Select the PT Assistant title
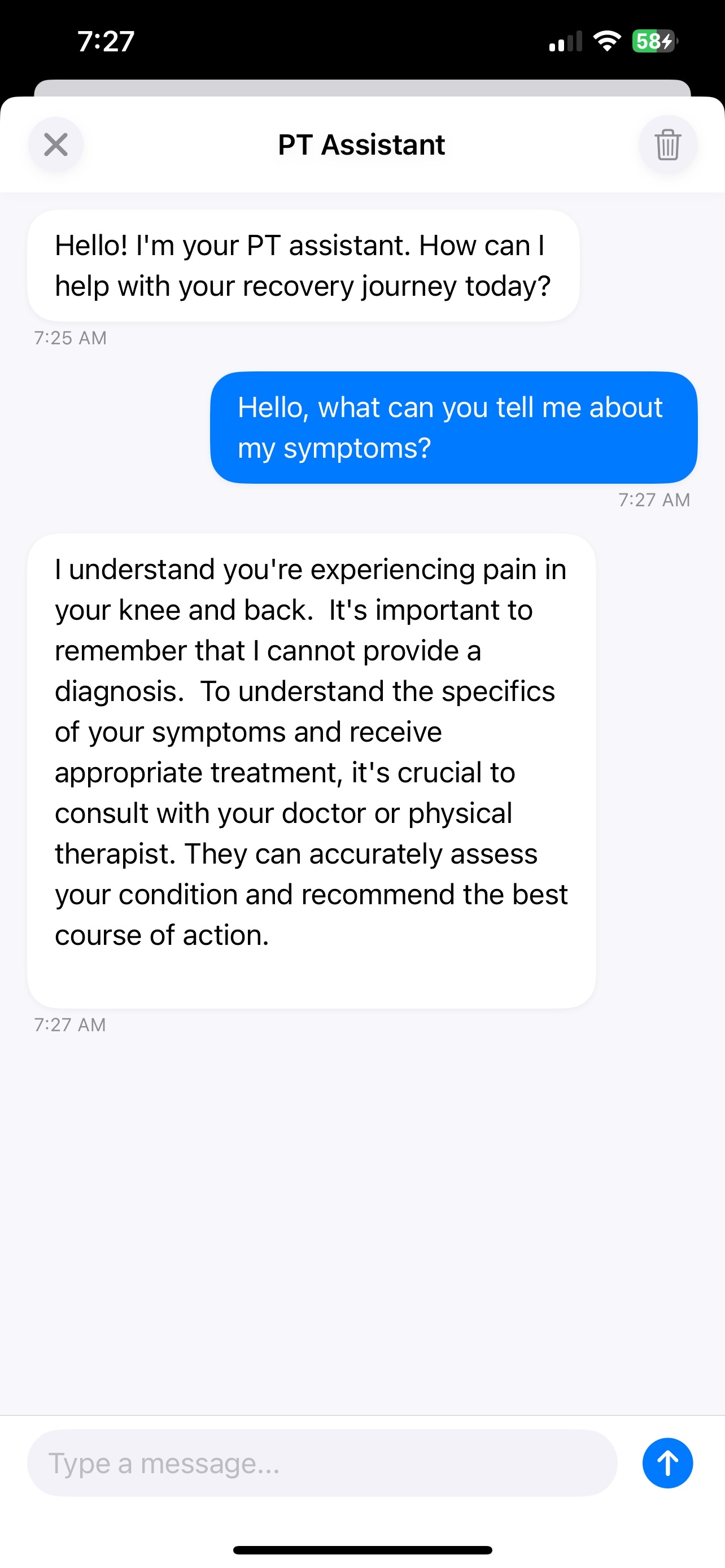Viewport: 725px width, 1568px height. click(x=361, y=144)
